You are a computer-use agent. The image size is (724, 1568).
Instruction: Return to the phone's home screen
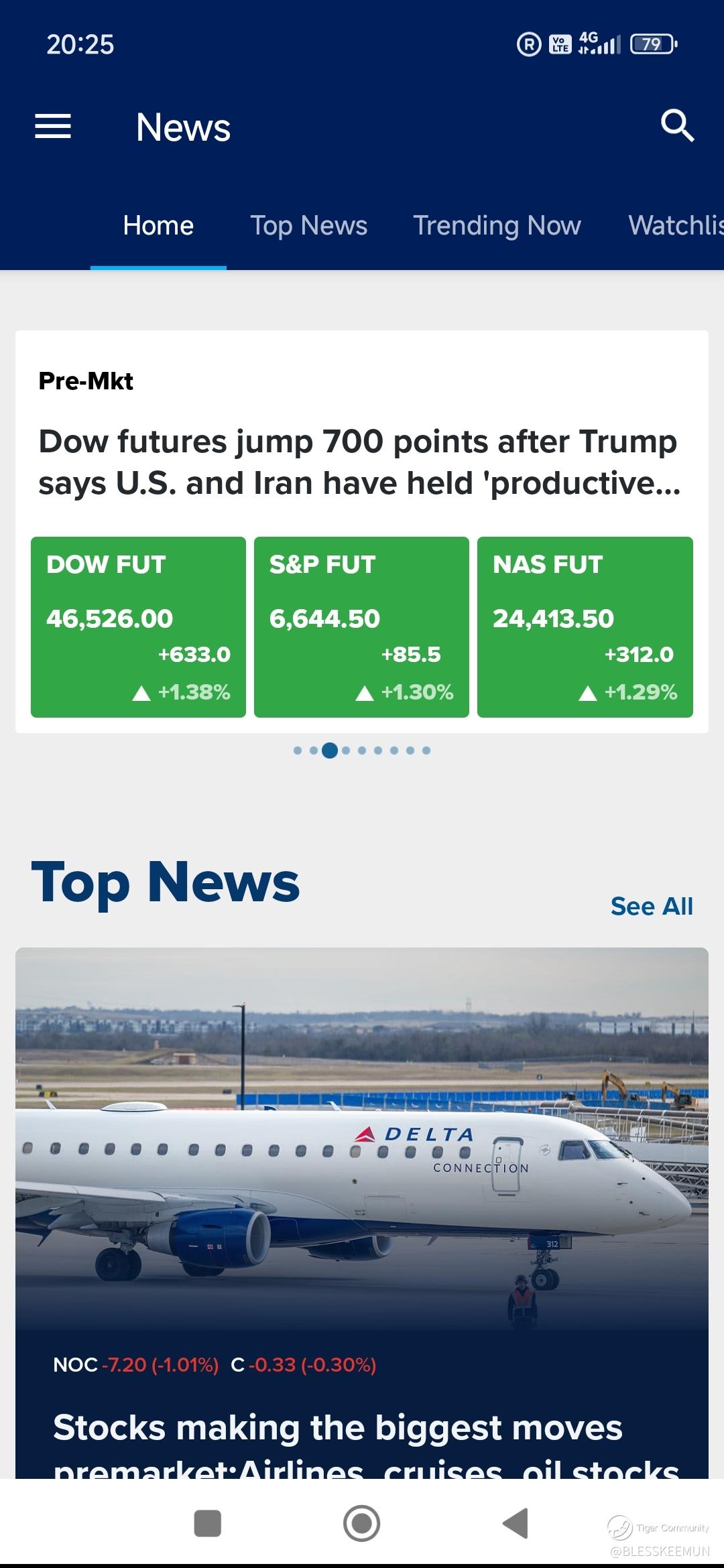(361, 1523)
